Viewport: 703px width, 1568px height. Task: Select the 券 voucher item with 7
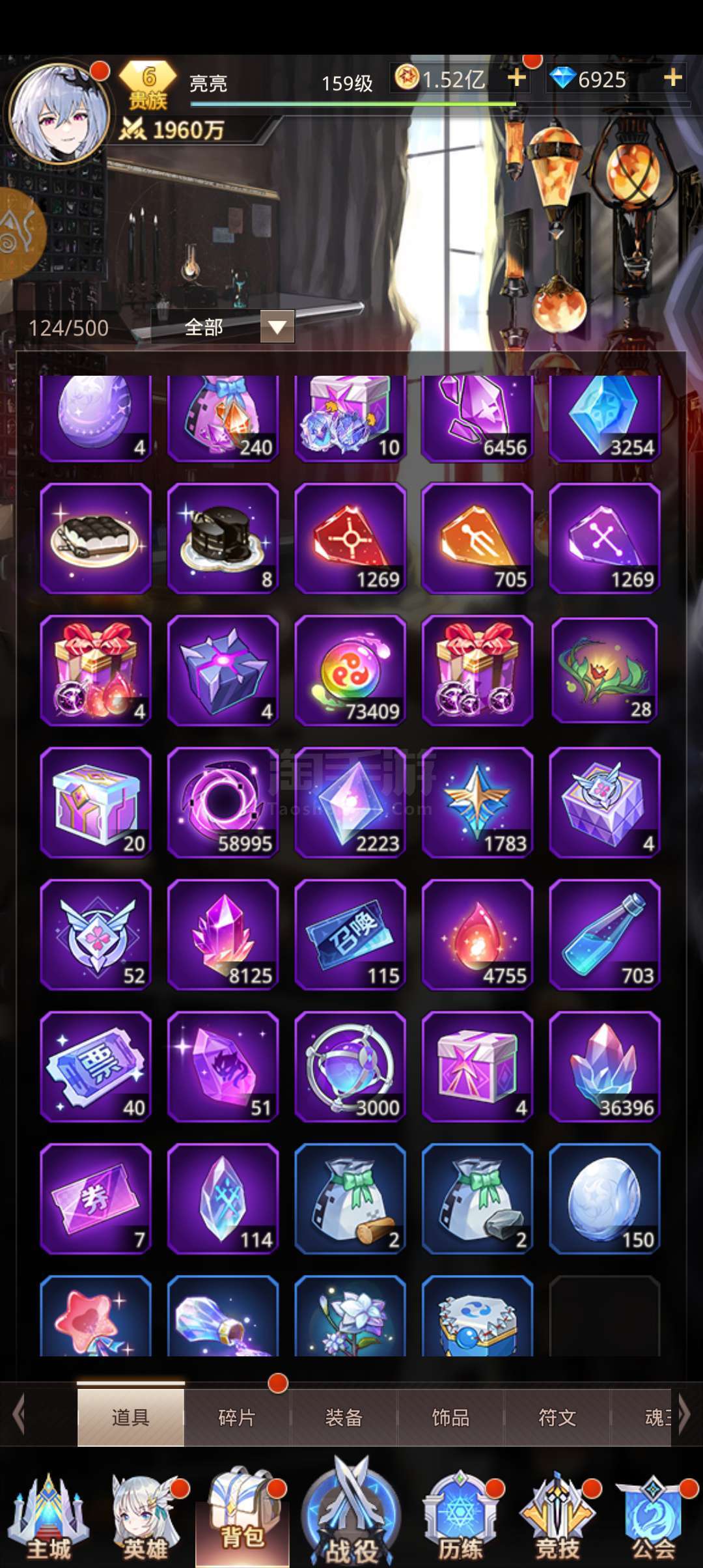[x=96, y=1199]
